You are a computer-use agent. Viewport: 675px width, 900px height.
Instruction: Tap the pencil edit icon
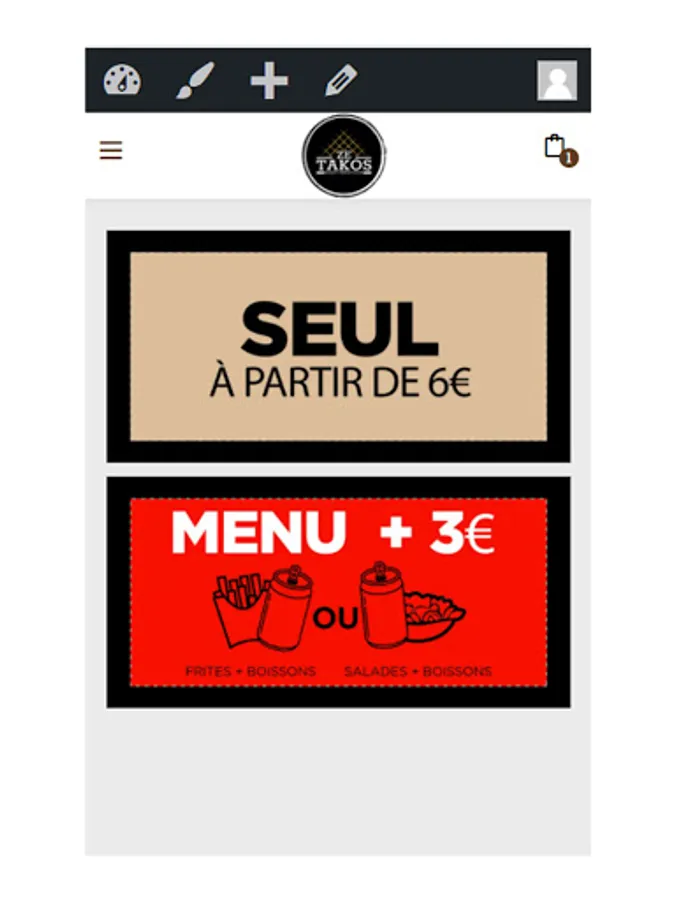[342, 80]
